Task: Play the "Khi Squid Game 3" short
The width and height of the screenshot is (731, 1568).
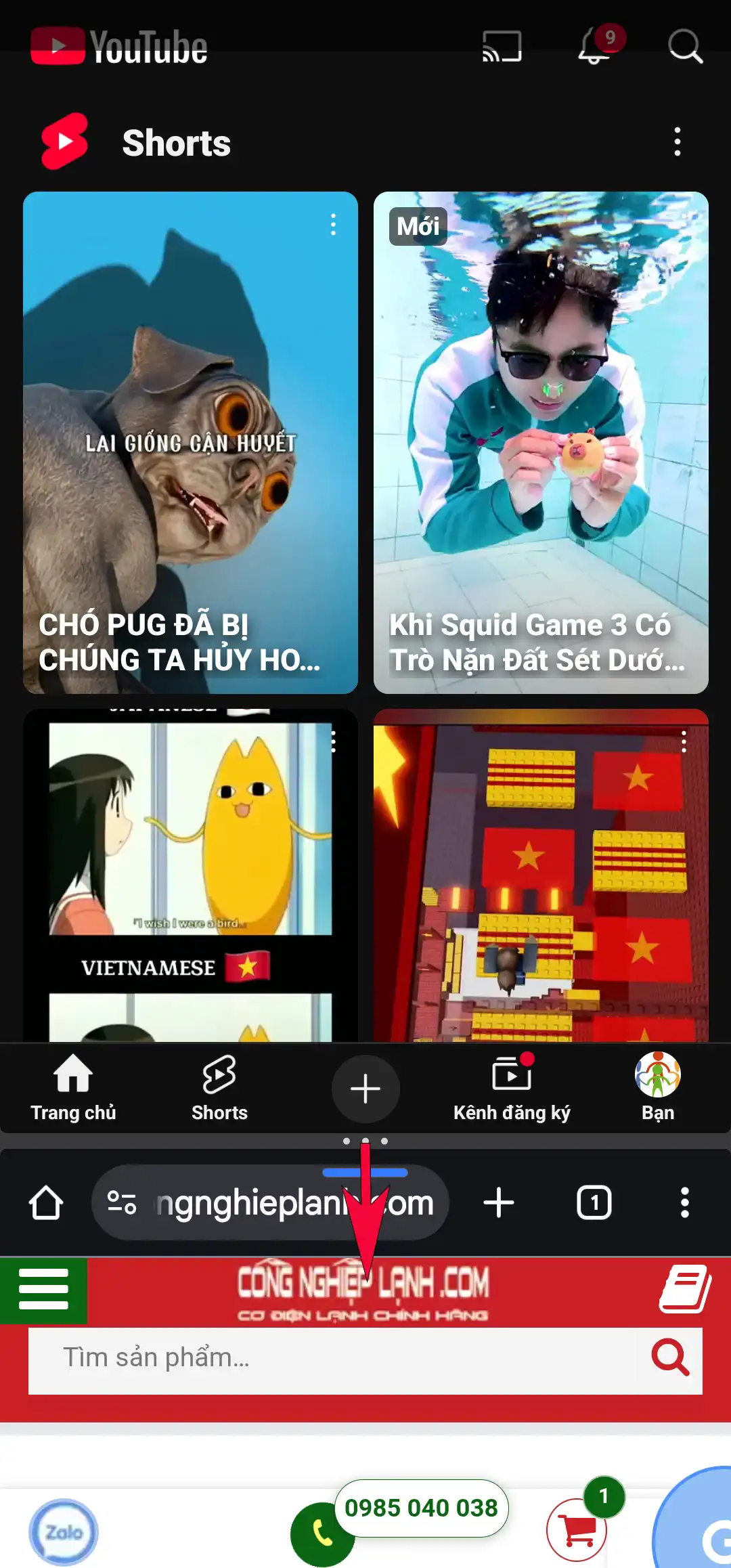Action: [x=541, y=443]
